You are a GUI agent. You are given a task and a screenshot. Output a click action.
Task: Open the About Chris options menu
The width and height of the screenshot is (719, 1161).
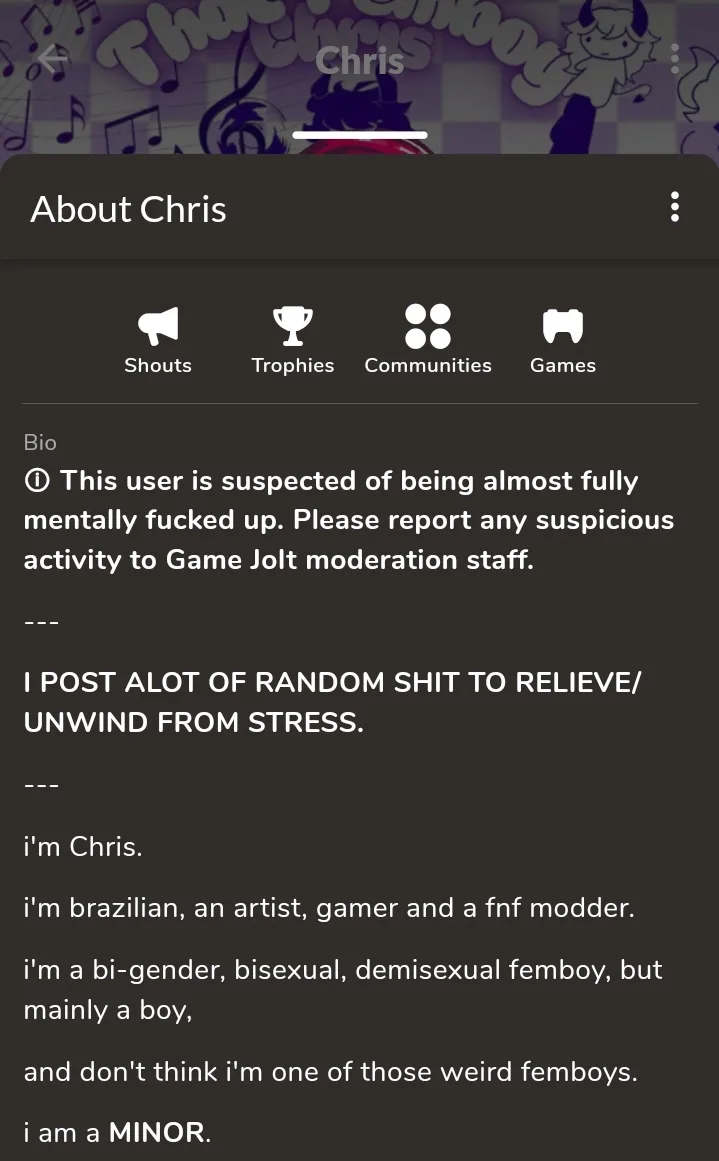pyautogui.click(x=675, y=207)
